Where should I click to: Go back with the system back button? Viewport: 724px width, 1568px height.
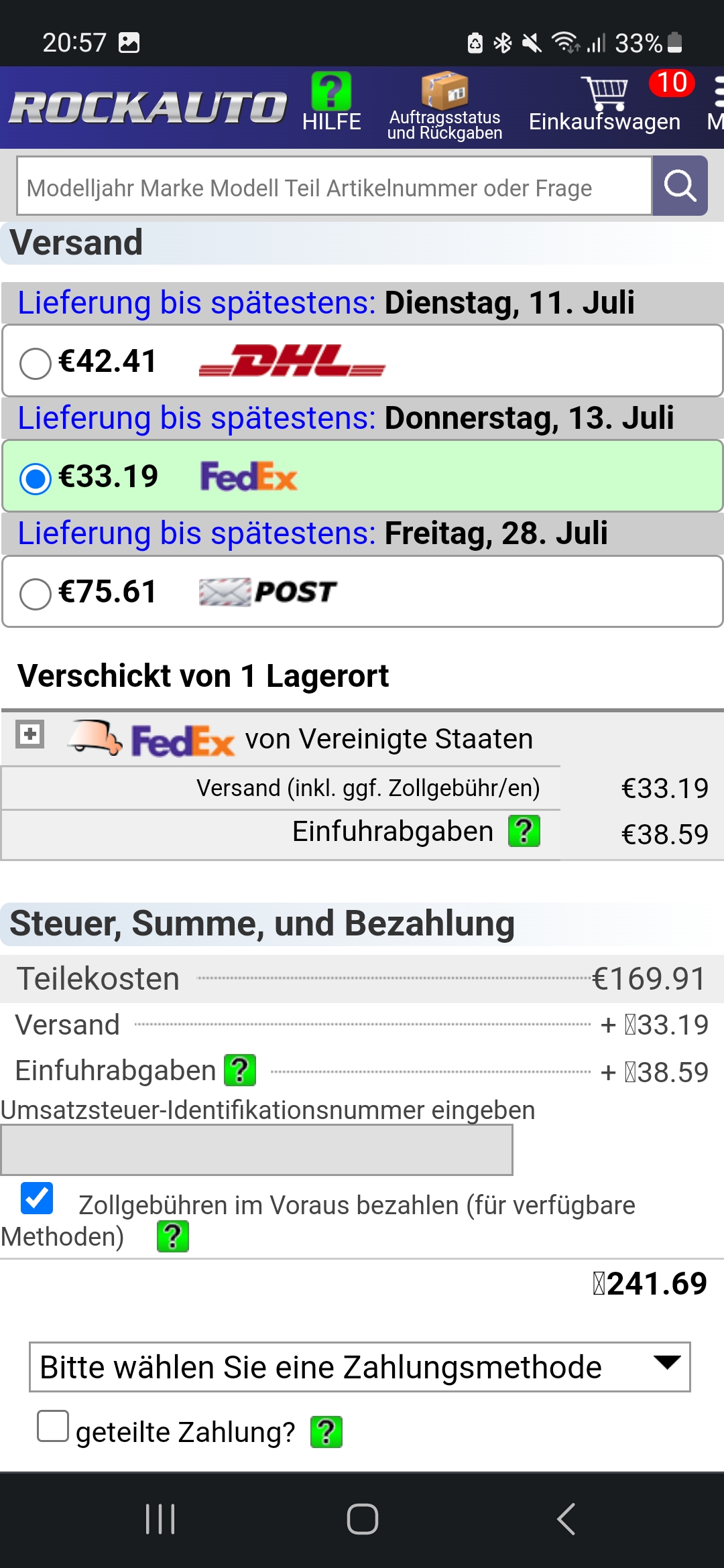(x=566, y=1518)
